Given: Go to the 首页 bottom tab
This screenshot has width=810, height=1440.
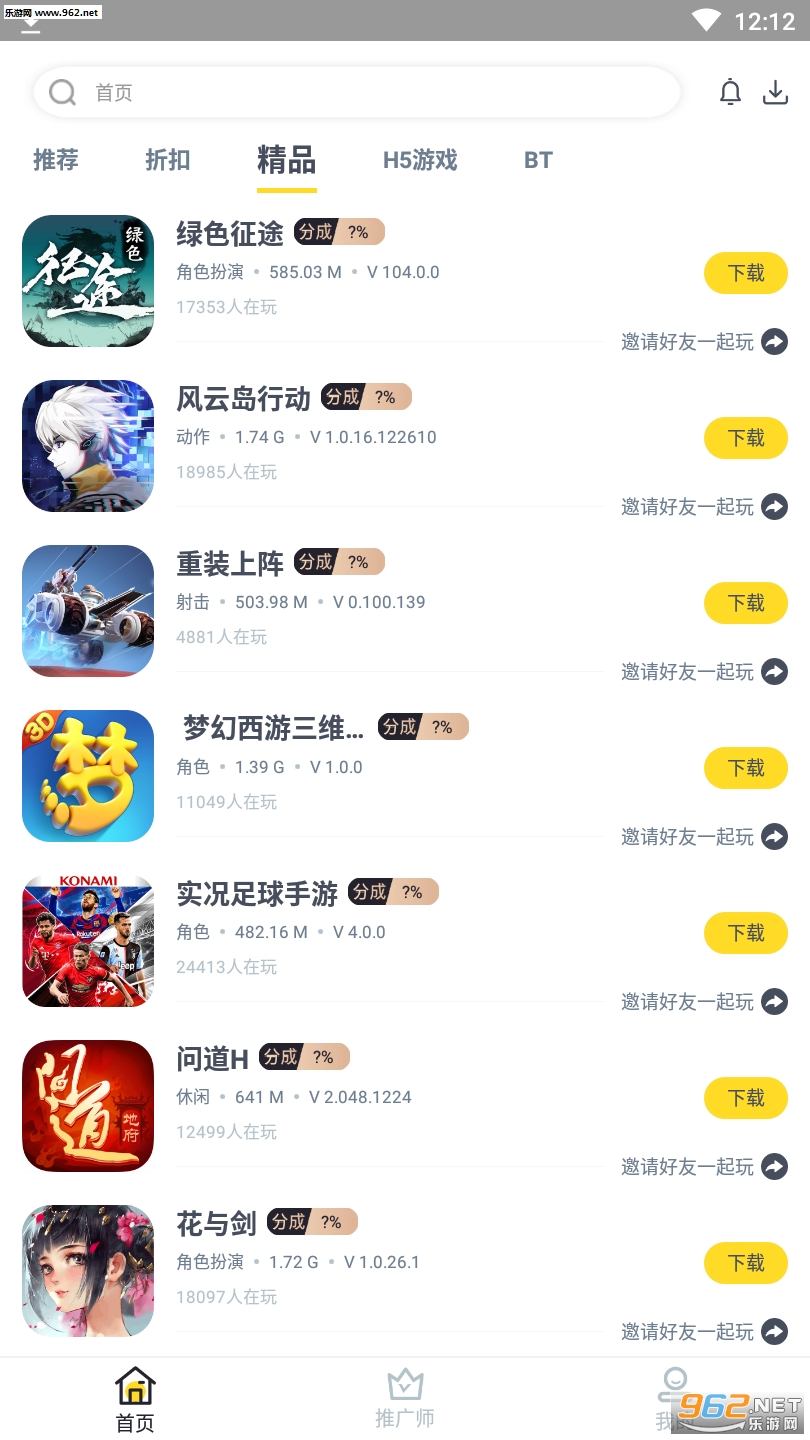Looking at the screenshot, I should coord(135,1400).
